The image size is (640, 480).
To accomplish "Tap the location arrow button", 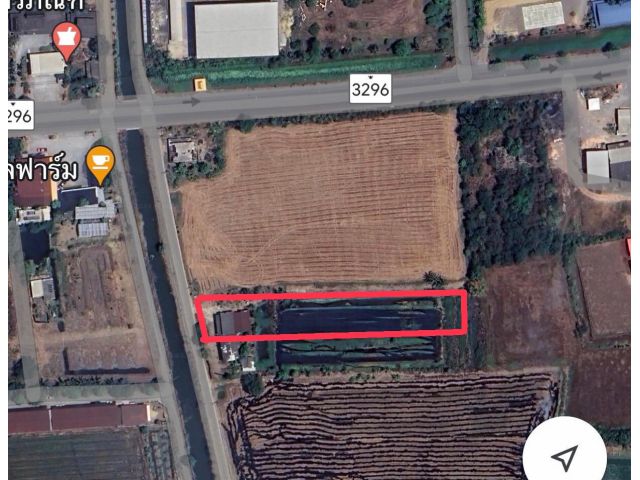I will [565, 457].
